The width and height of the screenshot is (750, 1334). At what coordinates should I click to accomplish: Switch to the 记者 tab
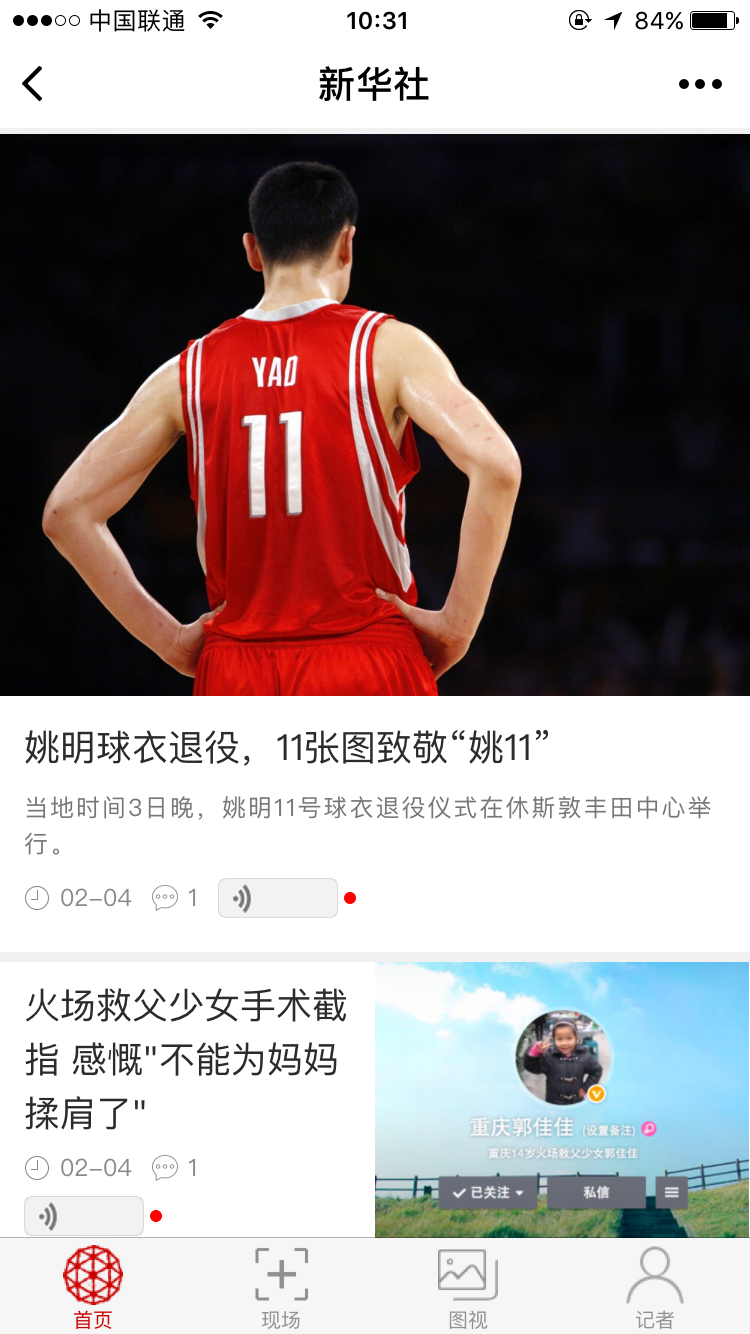point(655,1288)
